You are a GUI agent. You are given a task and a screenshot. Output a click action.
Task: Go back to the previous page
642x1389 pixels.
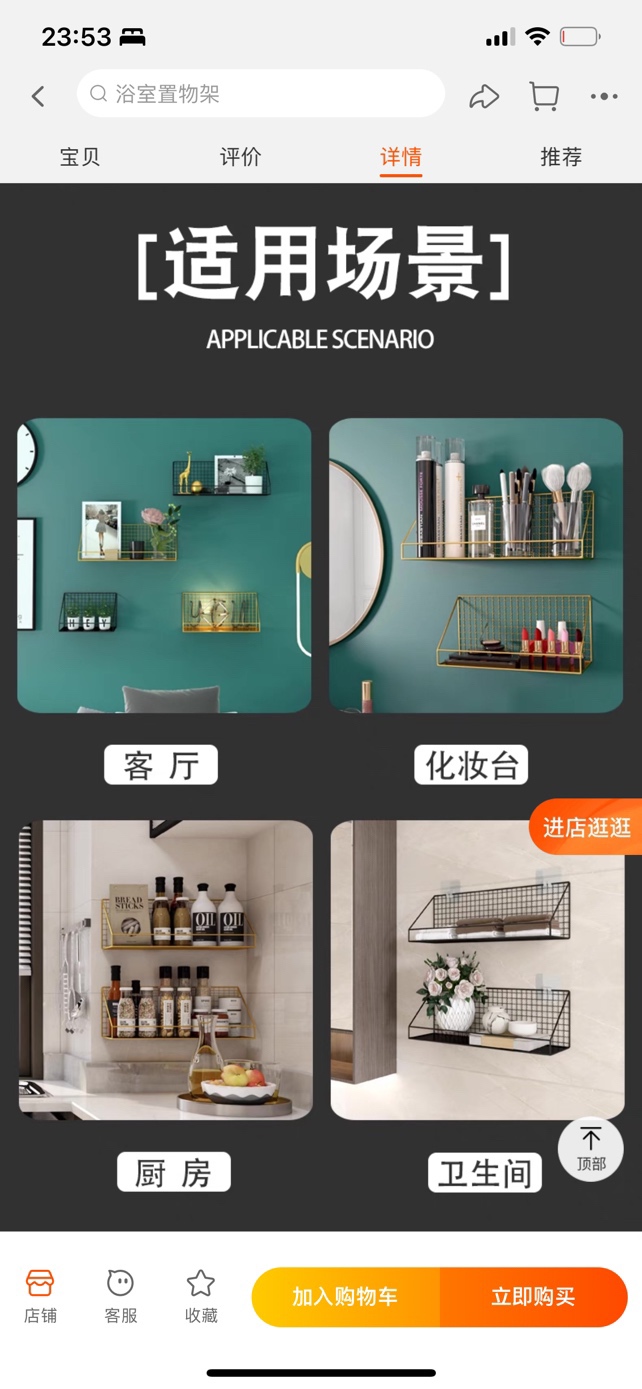[38, 96]
